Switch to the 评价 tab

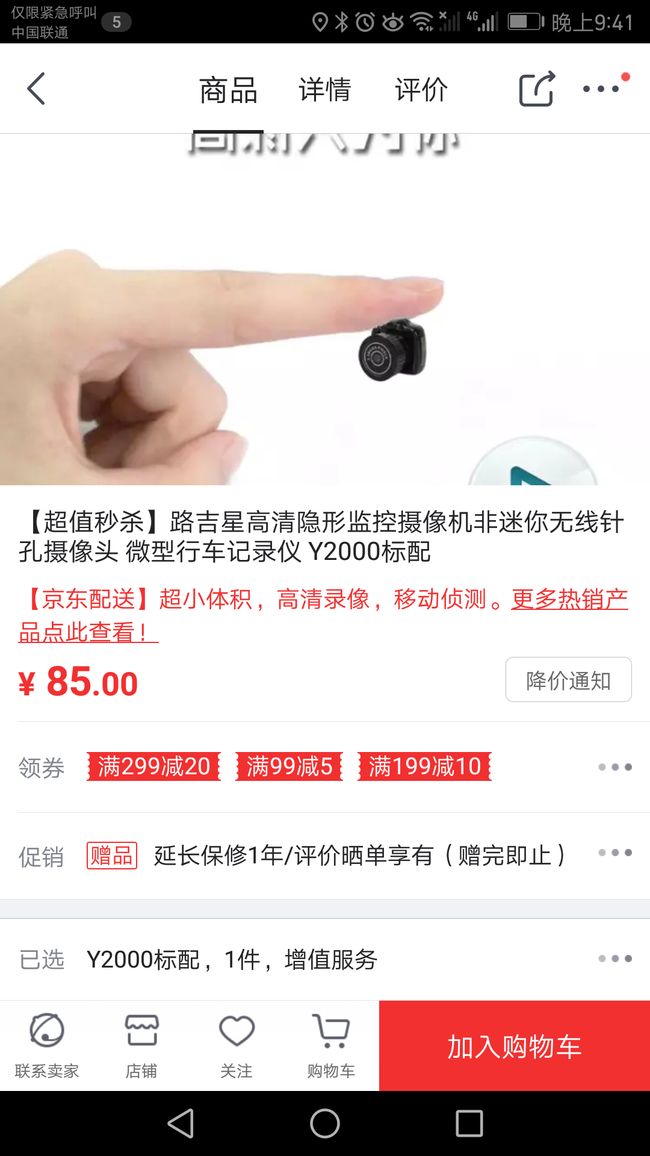(x=421, y=89)
